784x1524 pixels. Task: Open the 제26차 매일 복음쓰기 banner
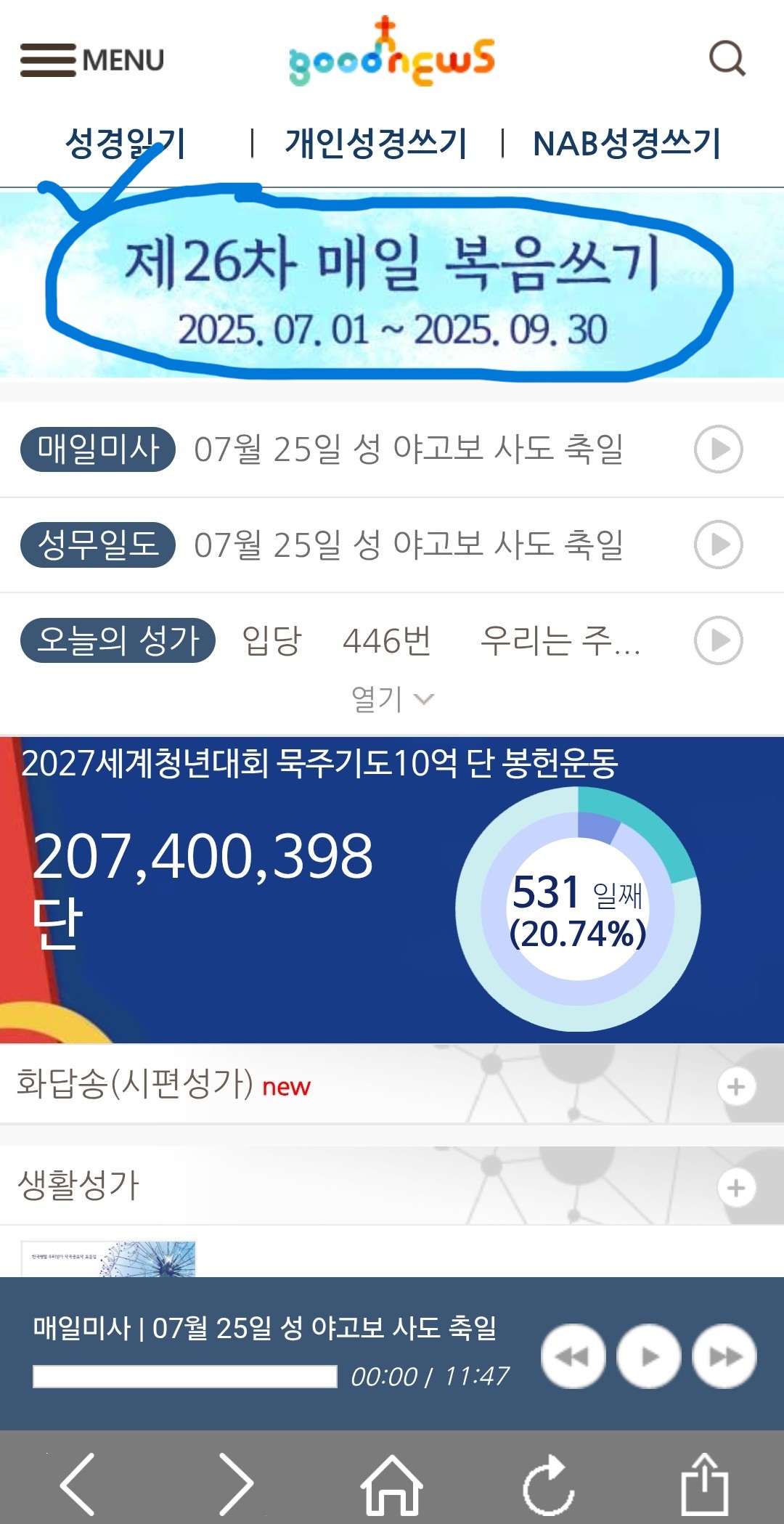(392, 287)
